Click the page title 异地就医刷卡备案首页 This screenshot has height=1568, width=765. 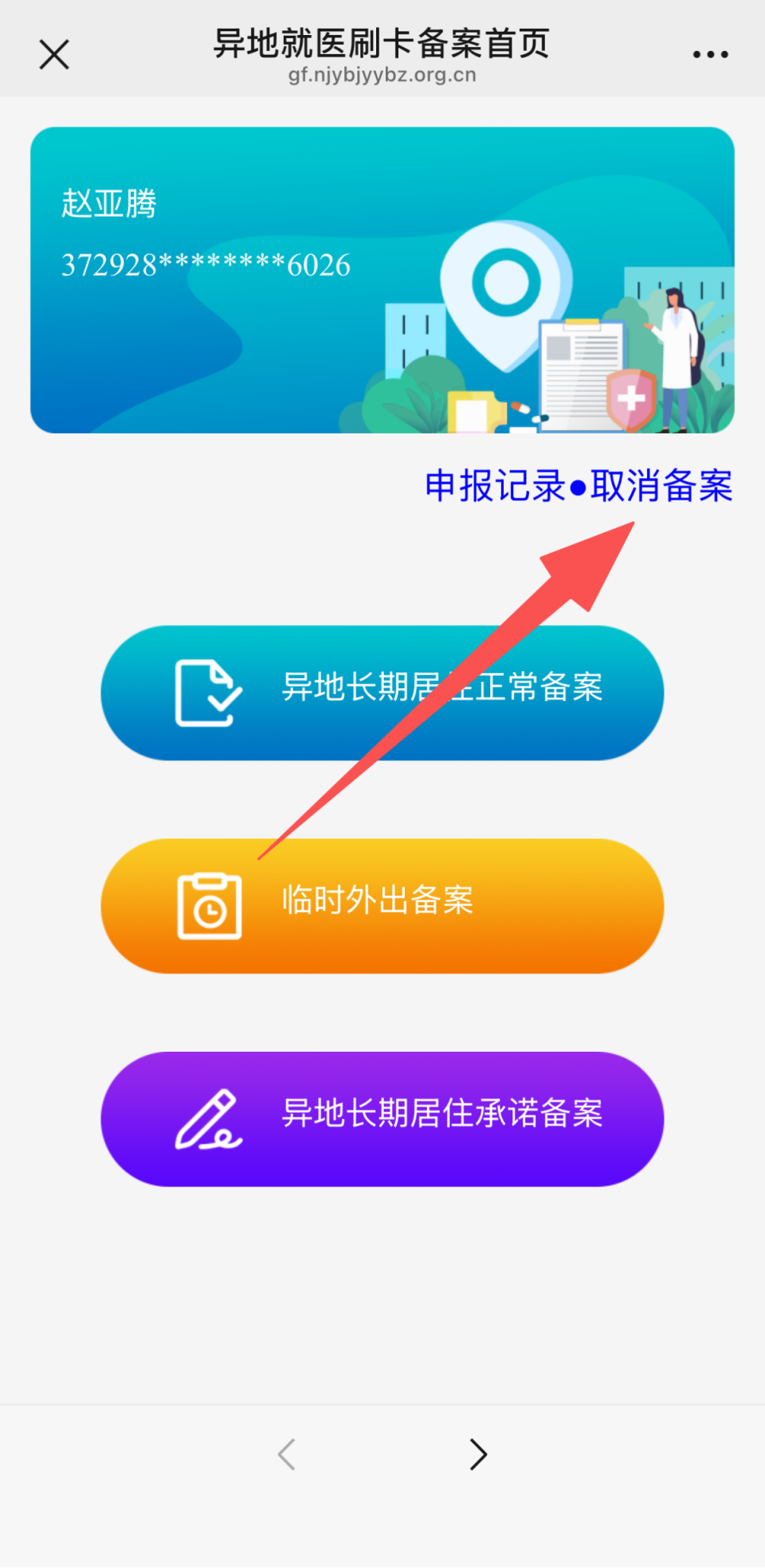(382, 44)
